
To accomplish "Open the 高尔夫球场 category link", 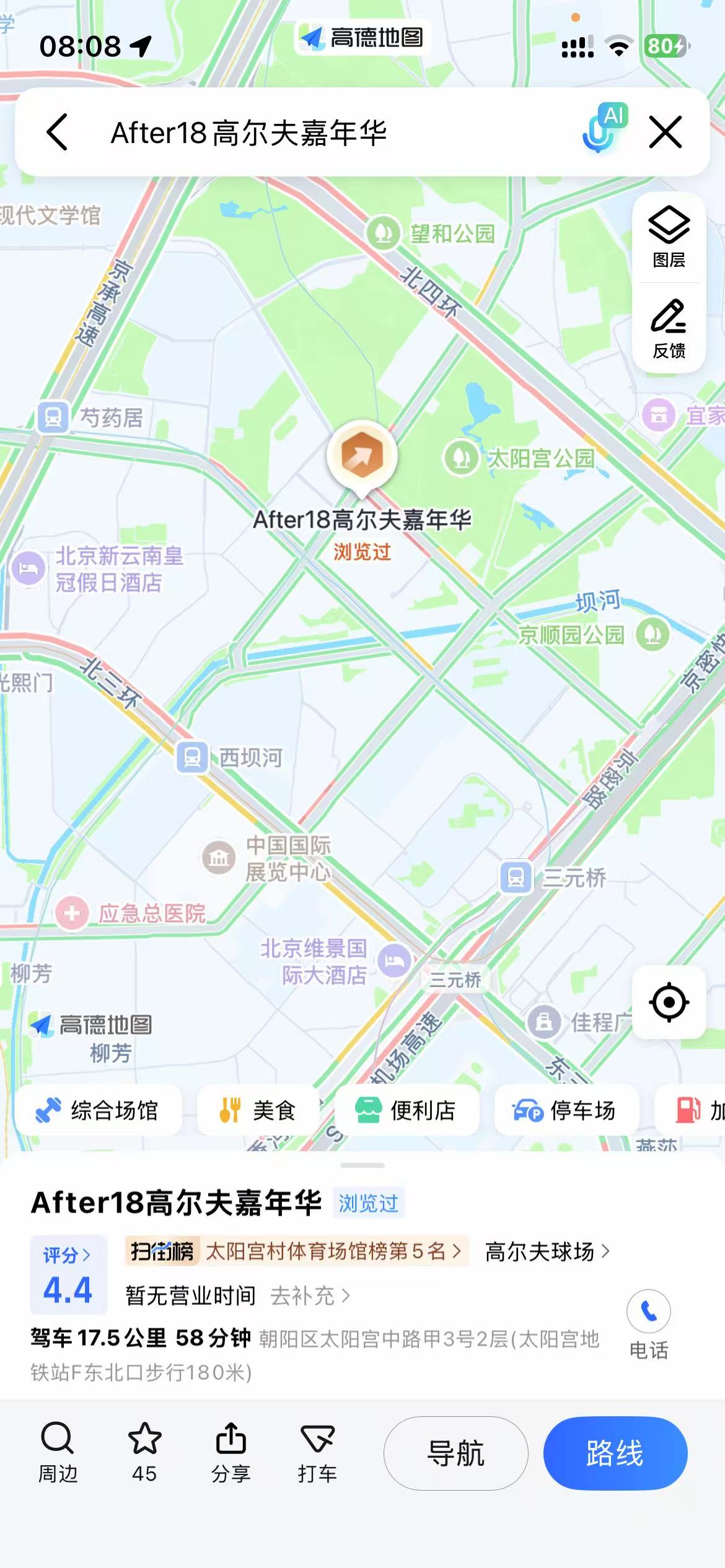I will tap(547, 1252).
